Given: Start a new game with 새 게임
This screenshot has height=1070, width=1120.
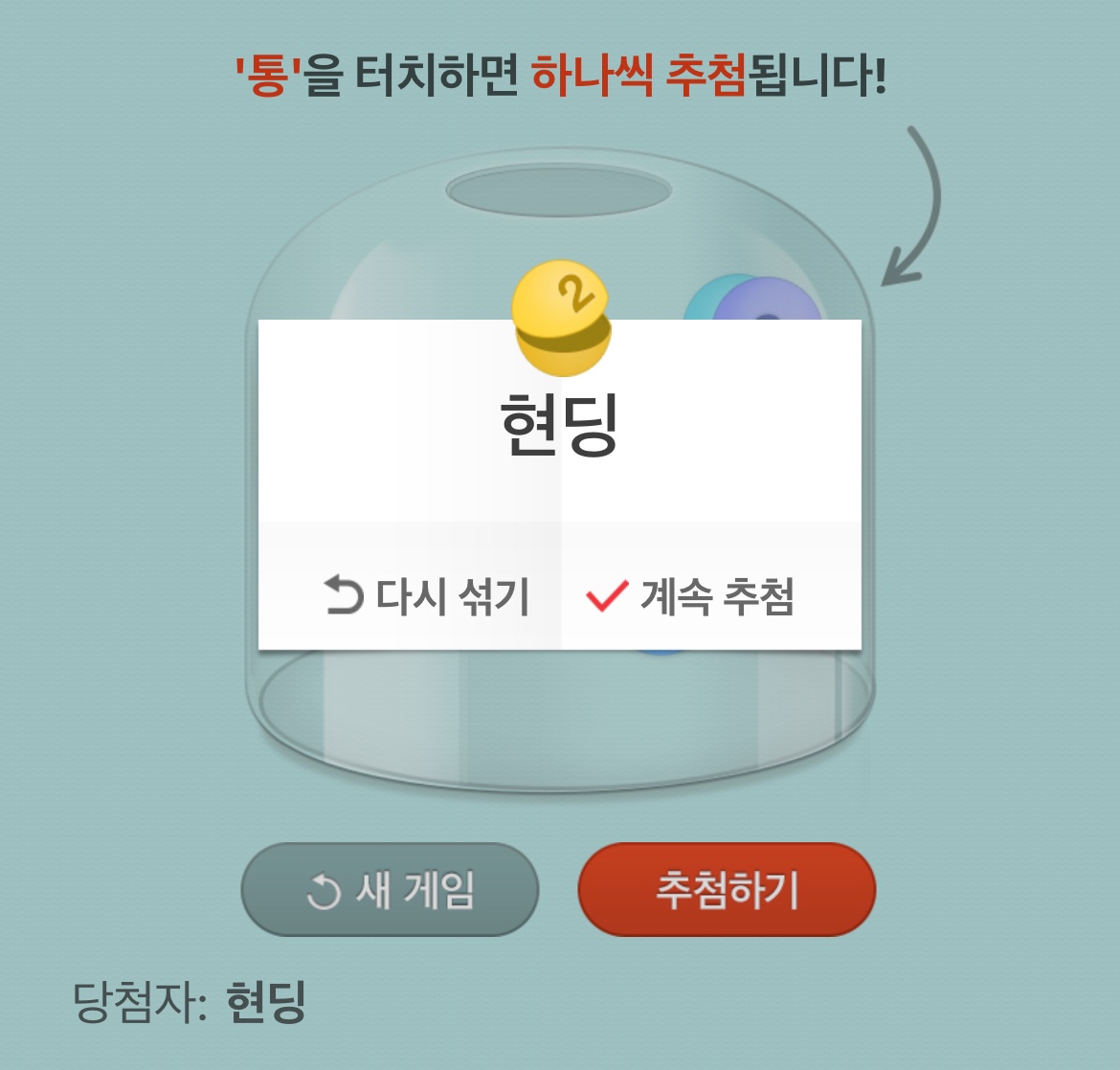Looking at the screenshot, I should point(390,890).
